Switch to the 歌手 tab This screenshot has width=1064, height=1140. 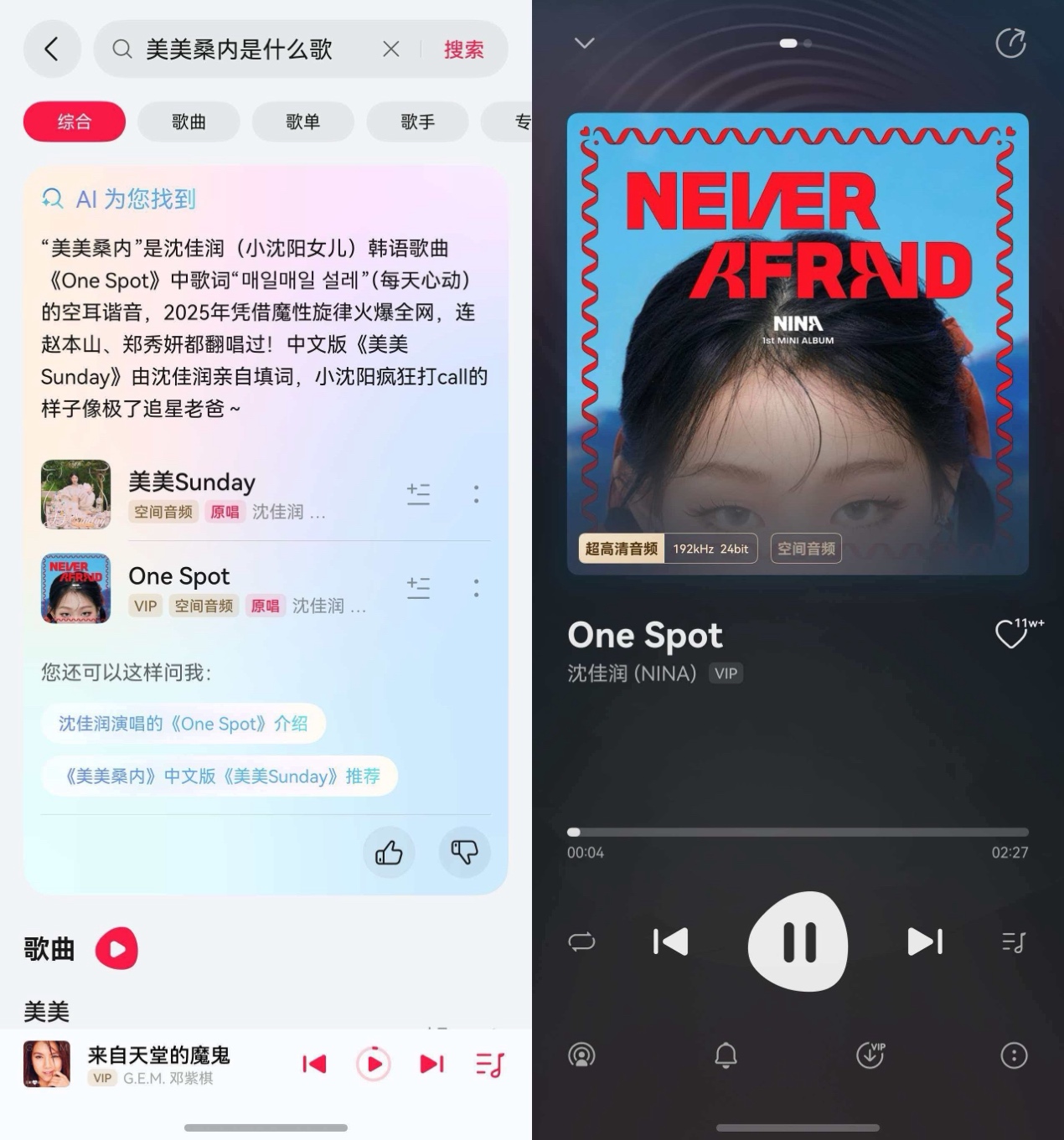pyautogui.click(x=417, y=122)
